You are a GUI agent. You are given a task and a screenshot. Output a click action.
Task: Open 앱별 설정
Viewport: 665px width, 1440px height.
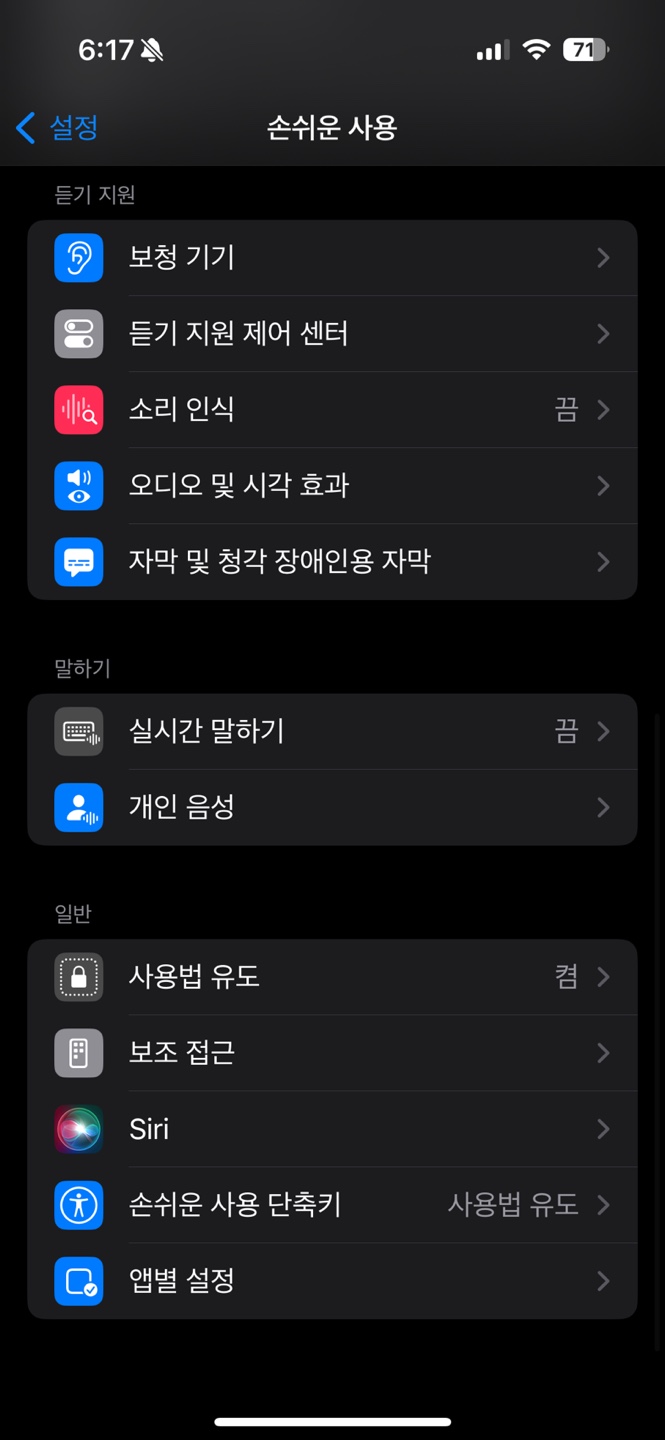pos(332,1281)
